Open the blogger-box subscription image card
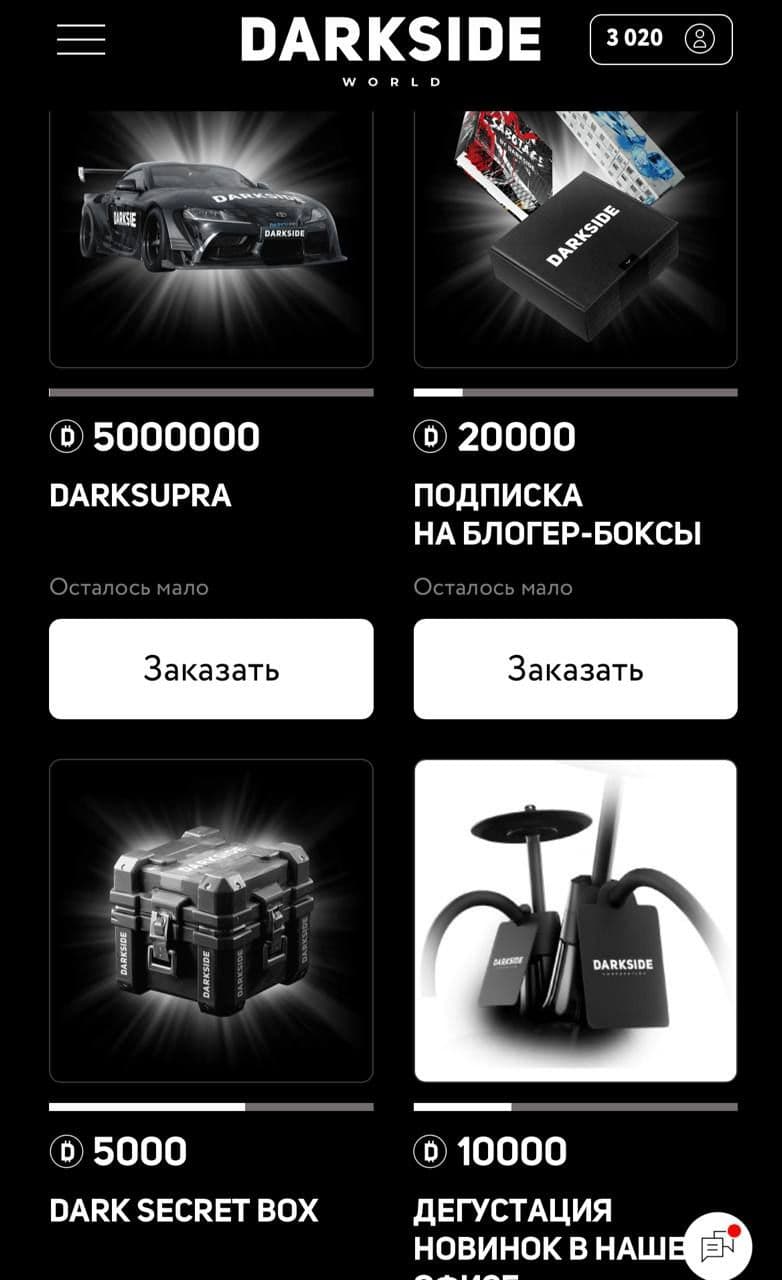782x1280 pixels. (575, 239)
